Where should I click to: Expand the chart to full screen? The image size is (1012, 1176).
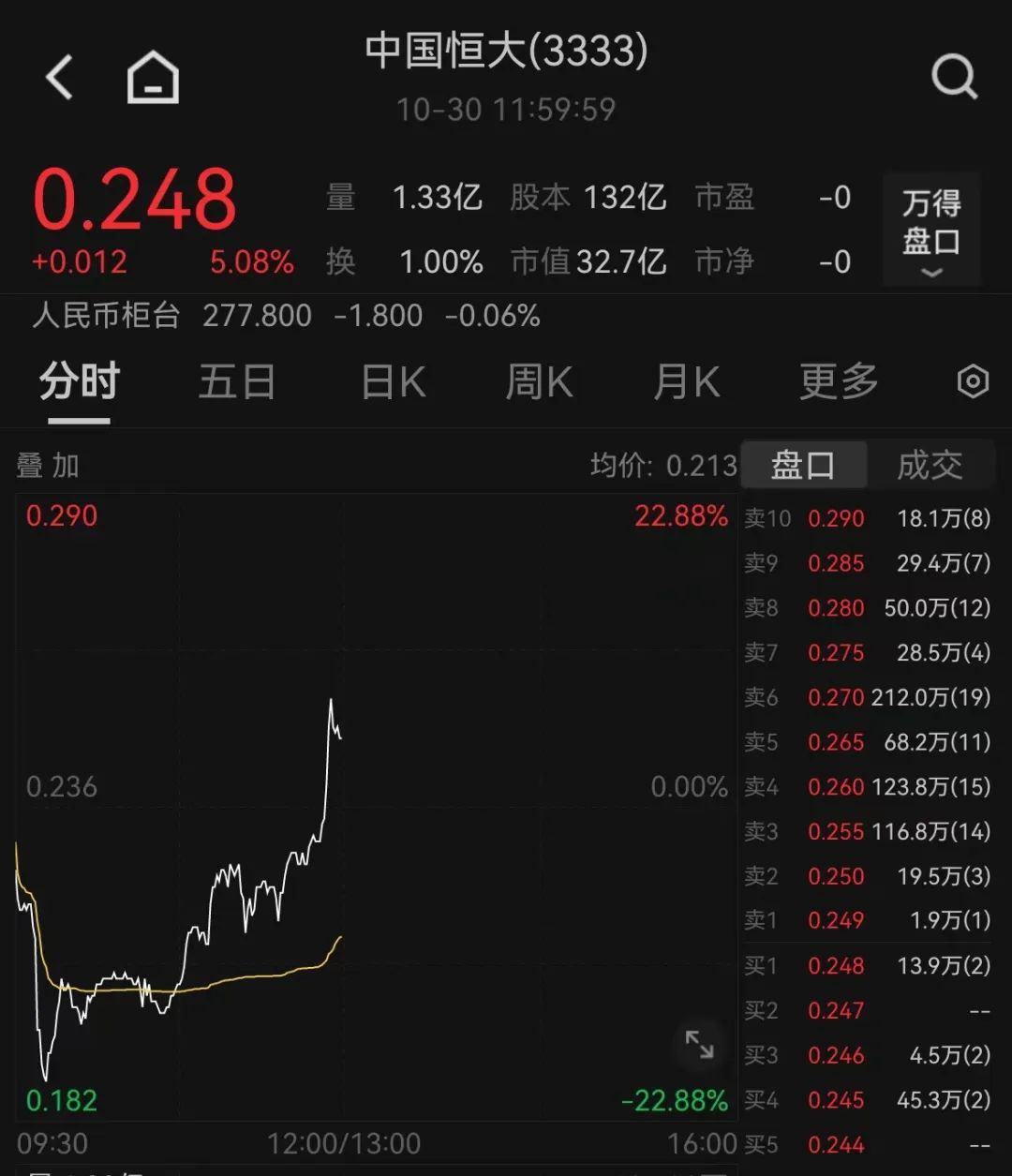(699, 1044)
